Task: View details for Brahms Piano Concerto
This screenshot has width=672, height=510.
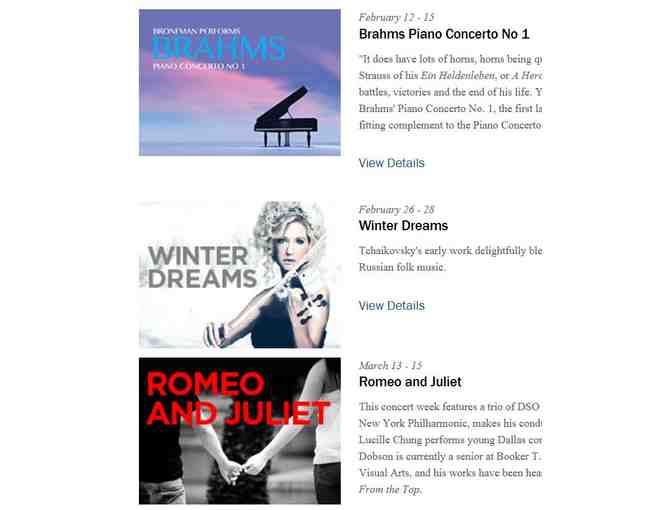Action: (391, 163)
